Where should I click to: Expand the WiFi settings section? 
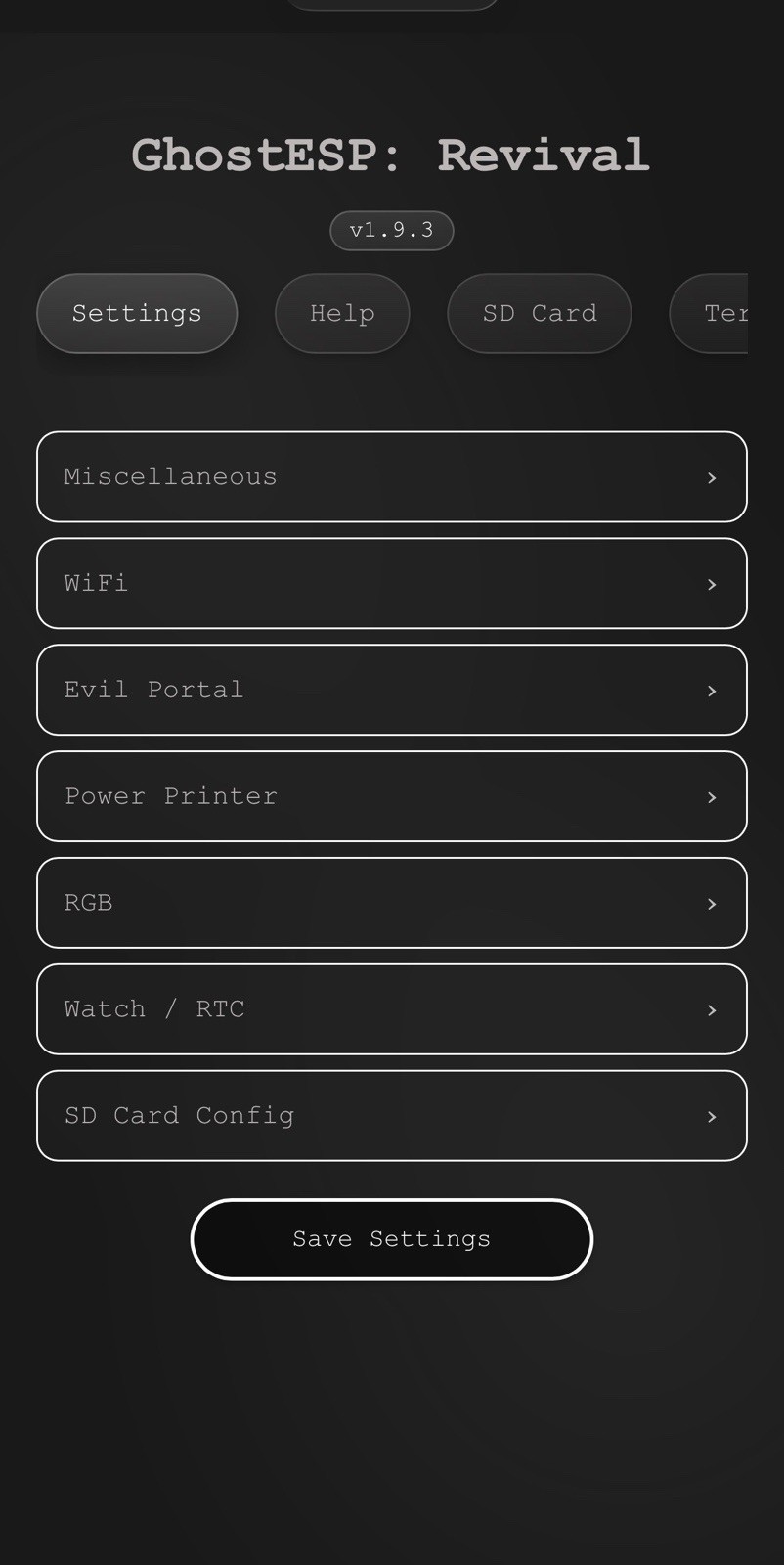tap(391, 583)
